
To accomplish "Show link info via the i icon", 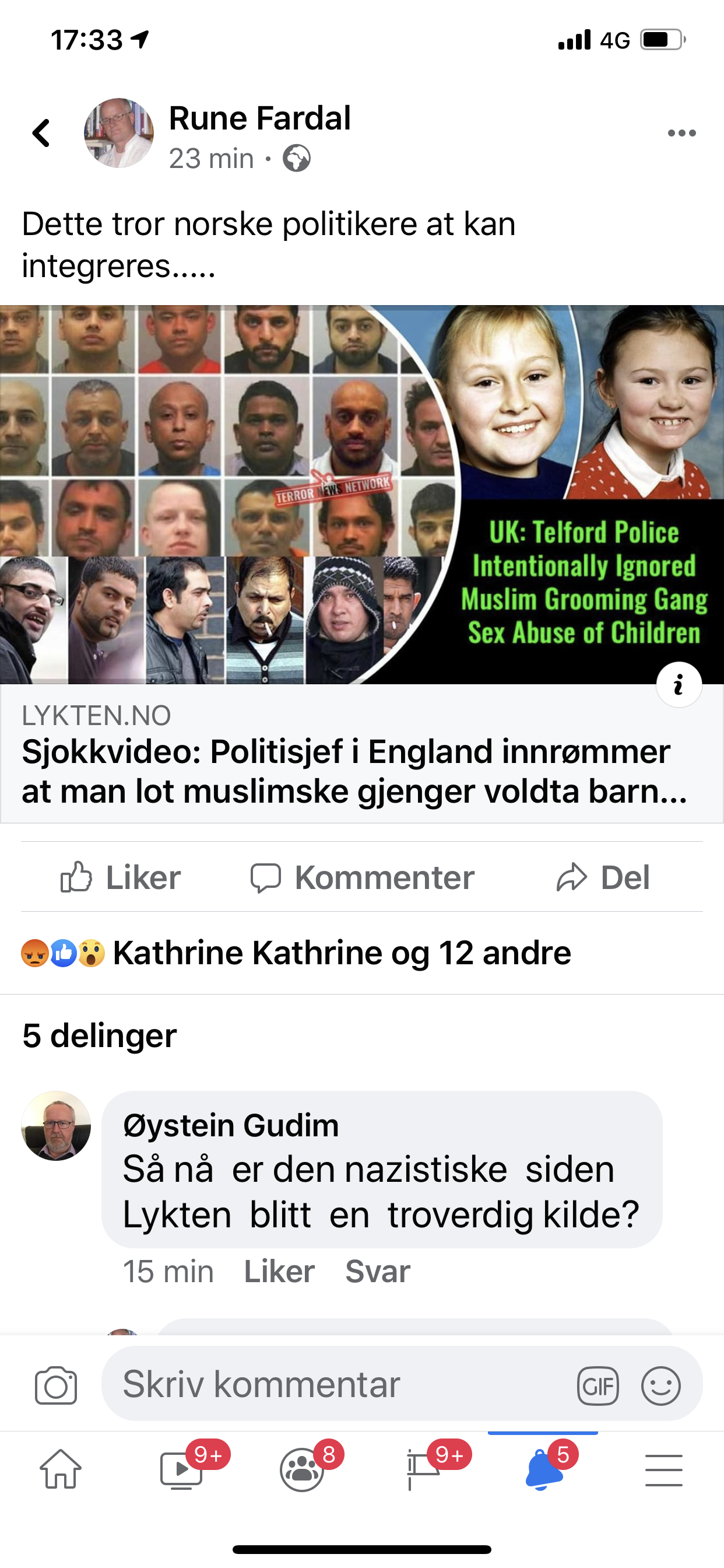I will tap(679, 685).
